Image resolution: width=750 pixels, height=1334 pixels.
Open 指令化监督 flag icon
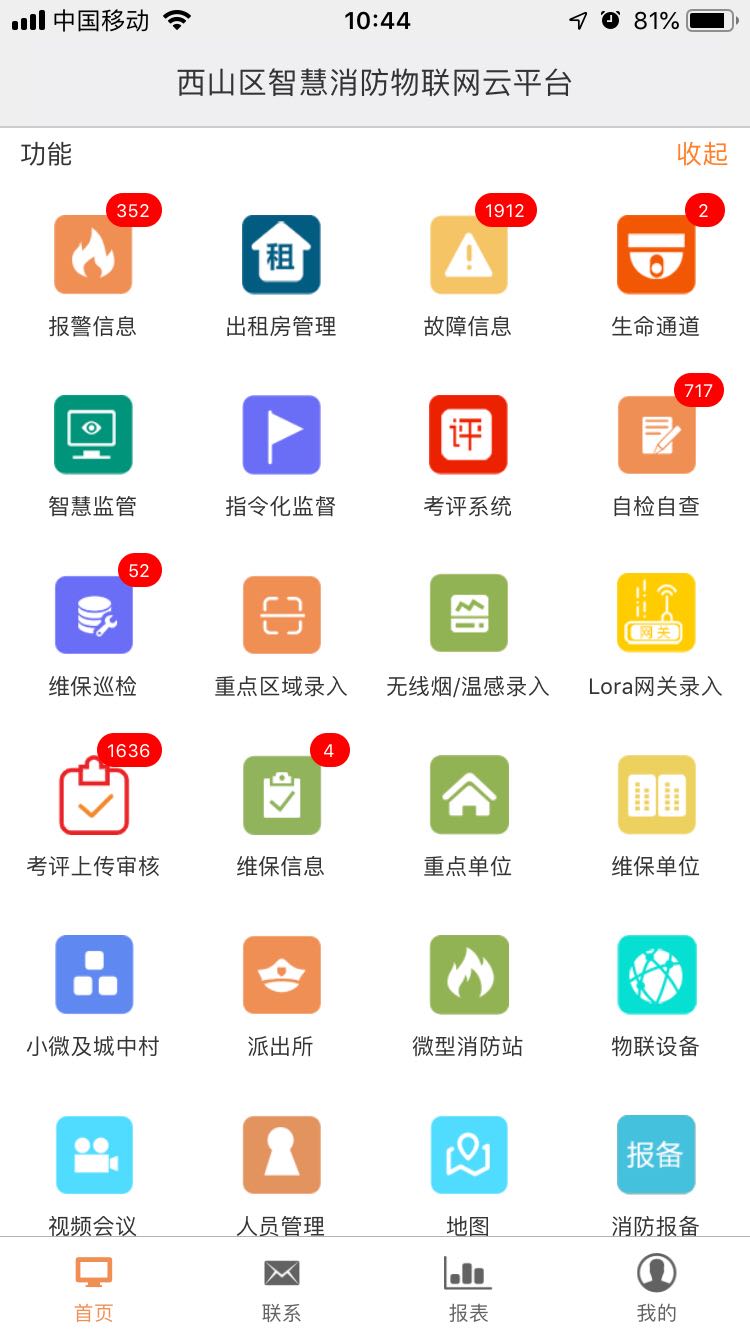coord(281,435)
